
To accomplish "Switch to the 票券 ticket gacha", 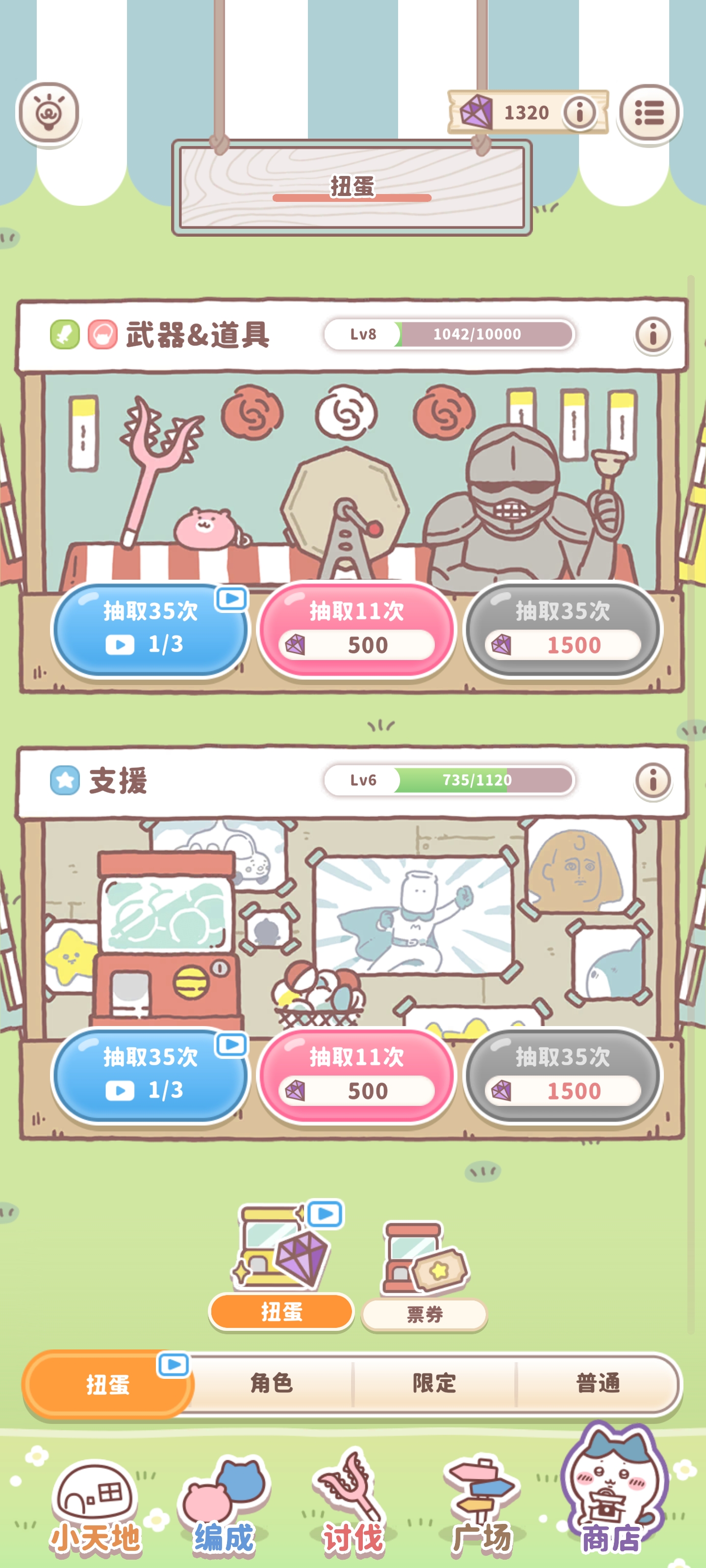I will click(x=425, y=1314).
